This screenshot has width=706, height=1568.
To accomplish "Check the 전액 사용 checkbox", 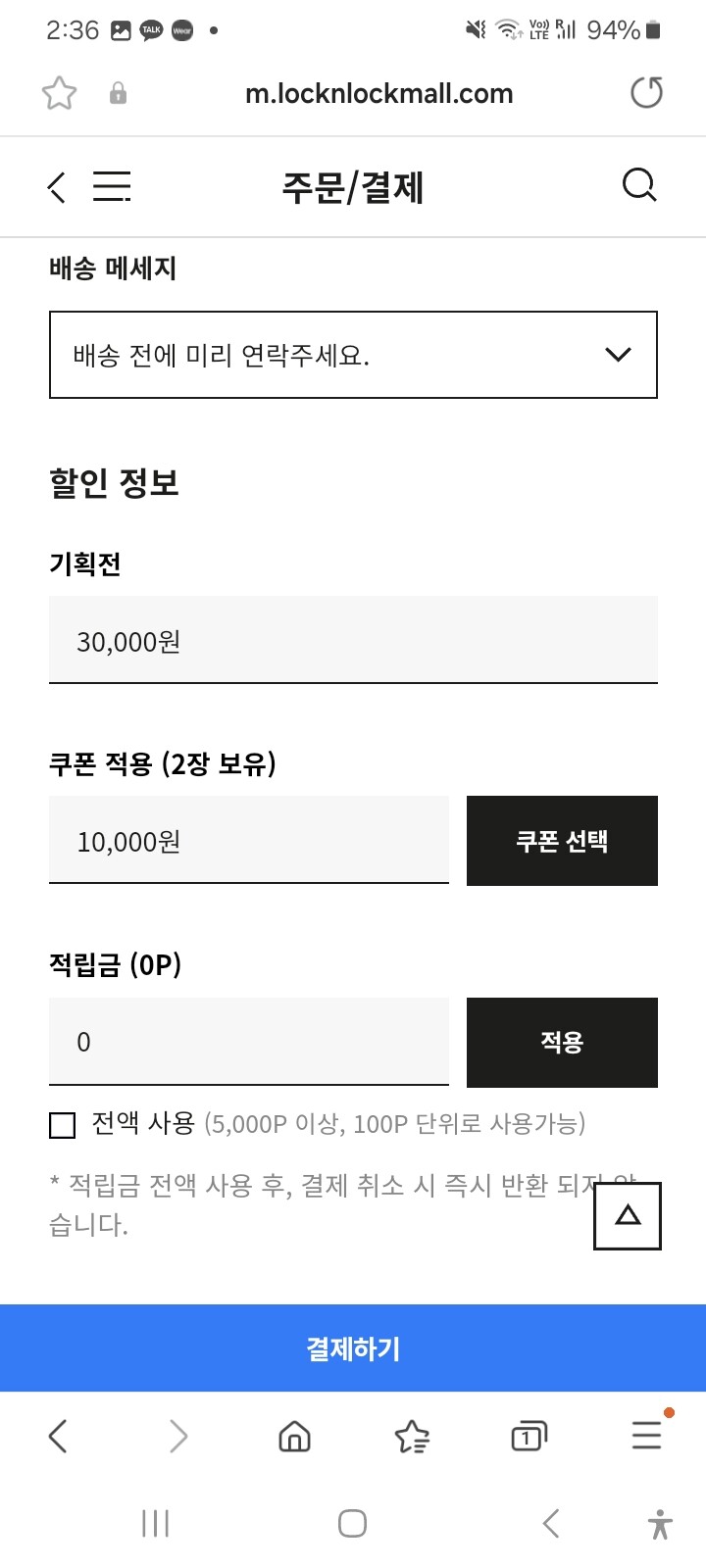I will (63, 1125).
